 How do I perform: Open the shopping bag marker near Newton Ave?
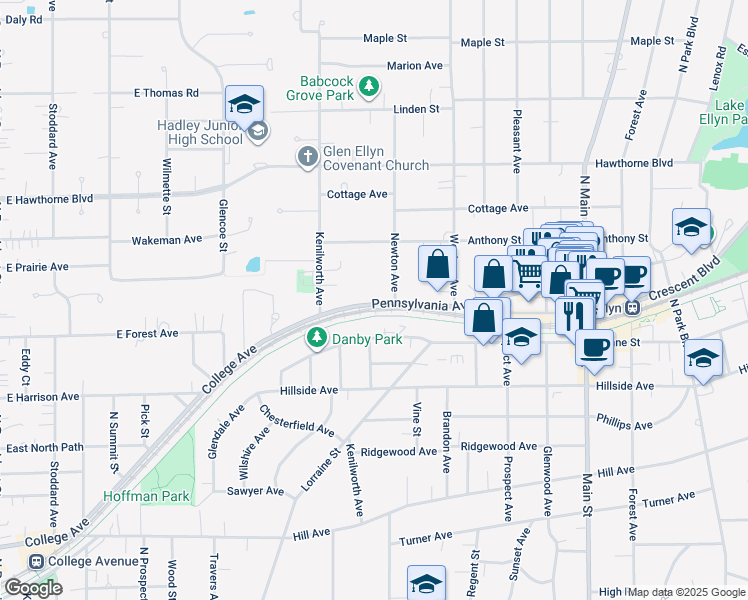[x=437, y=266]
